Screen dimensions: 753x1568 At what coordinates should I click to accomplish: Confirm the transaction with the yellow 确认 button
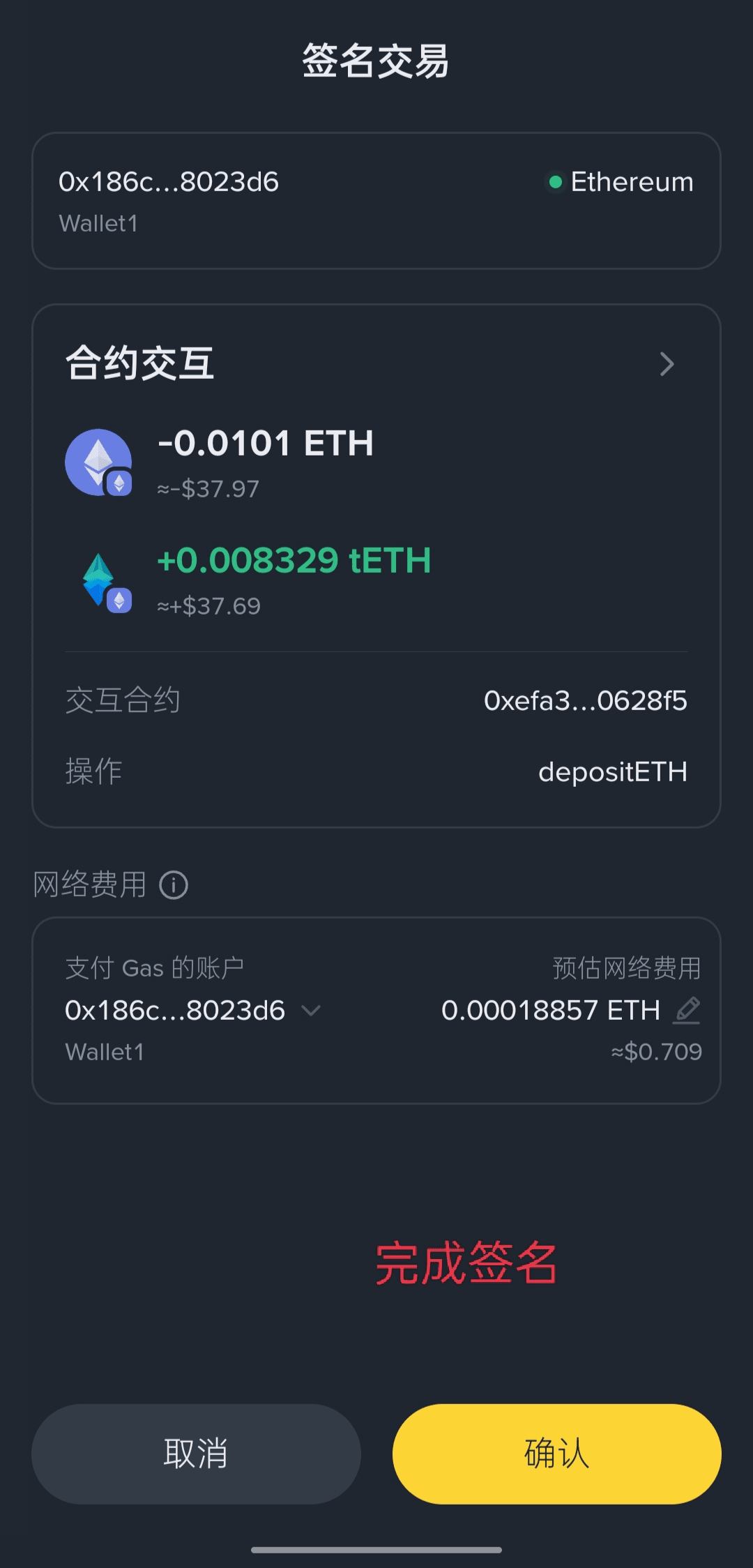[x=556, y=1454]
